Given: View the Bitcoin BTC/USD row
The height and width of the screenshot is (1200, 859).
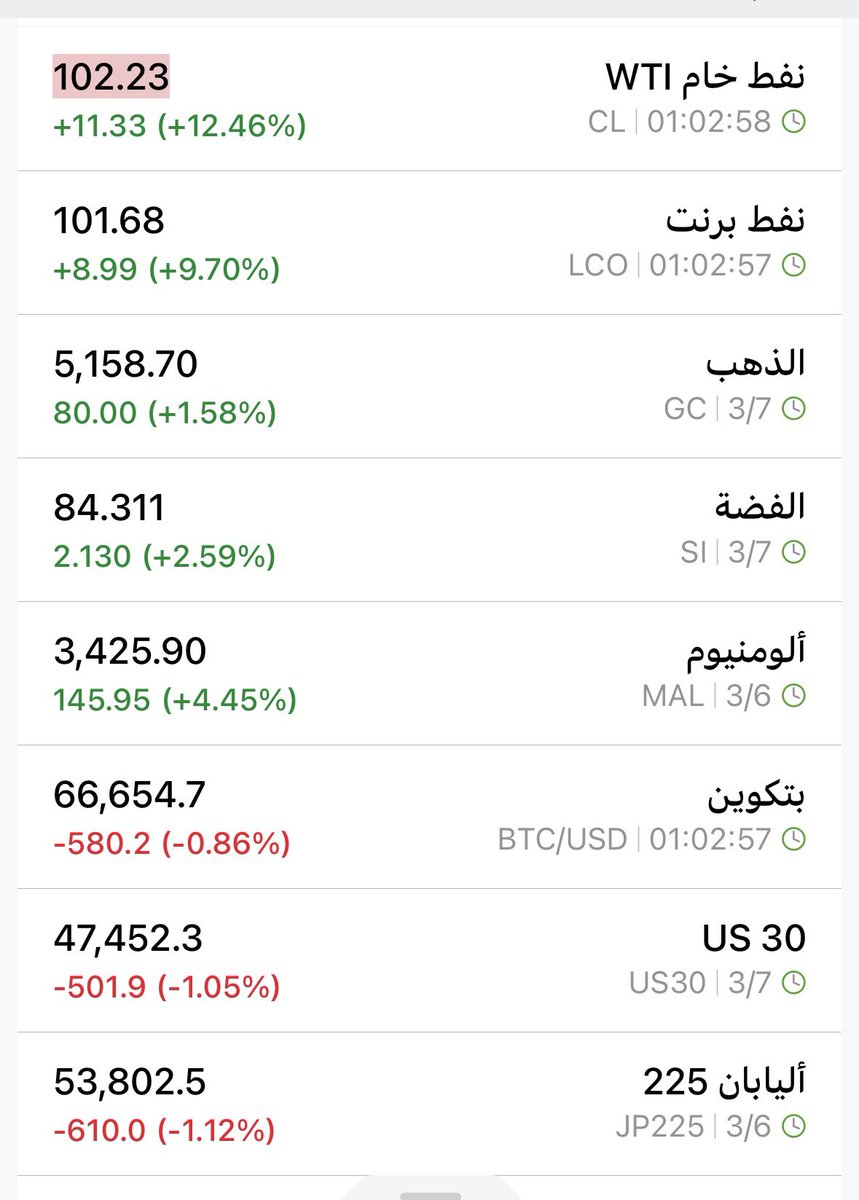Looking at the screenshot, I should 430,816.
